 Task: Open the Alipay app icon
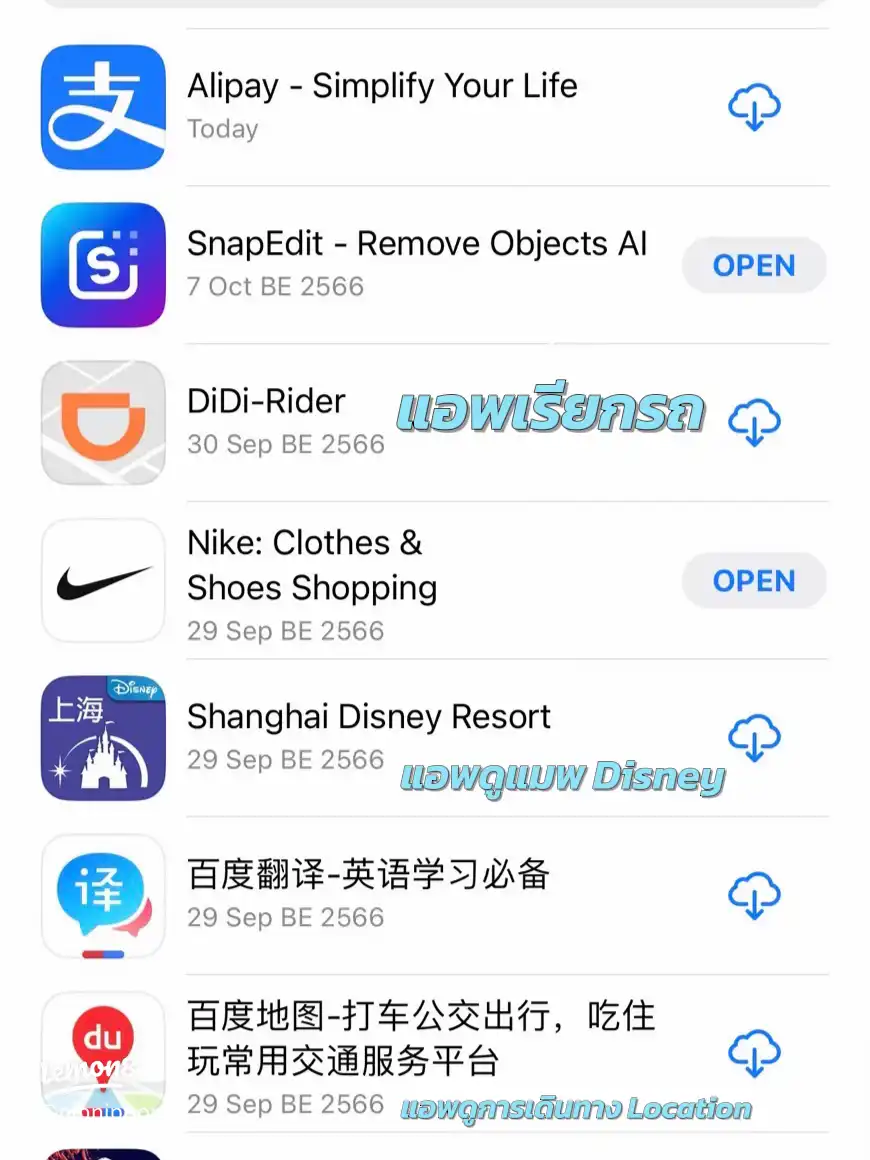click(103, 107)
